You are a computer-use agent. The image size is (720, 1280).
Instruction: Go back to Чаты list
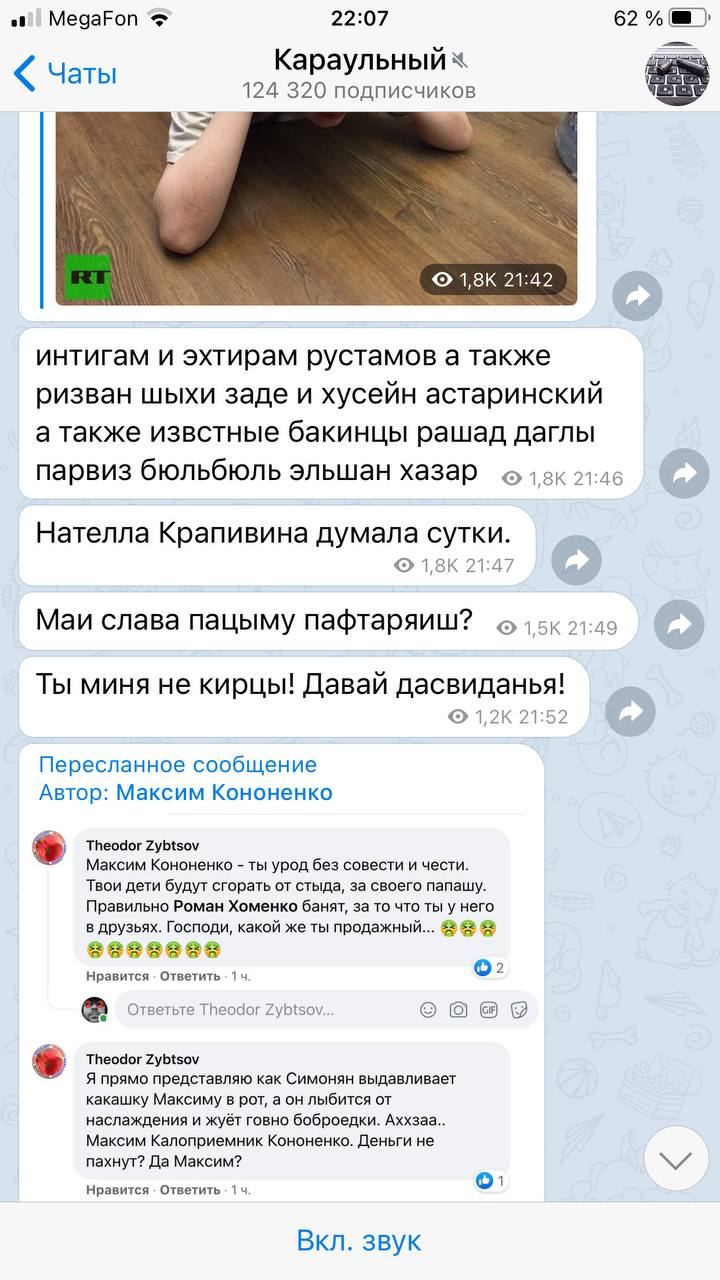(66, 73)
